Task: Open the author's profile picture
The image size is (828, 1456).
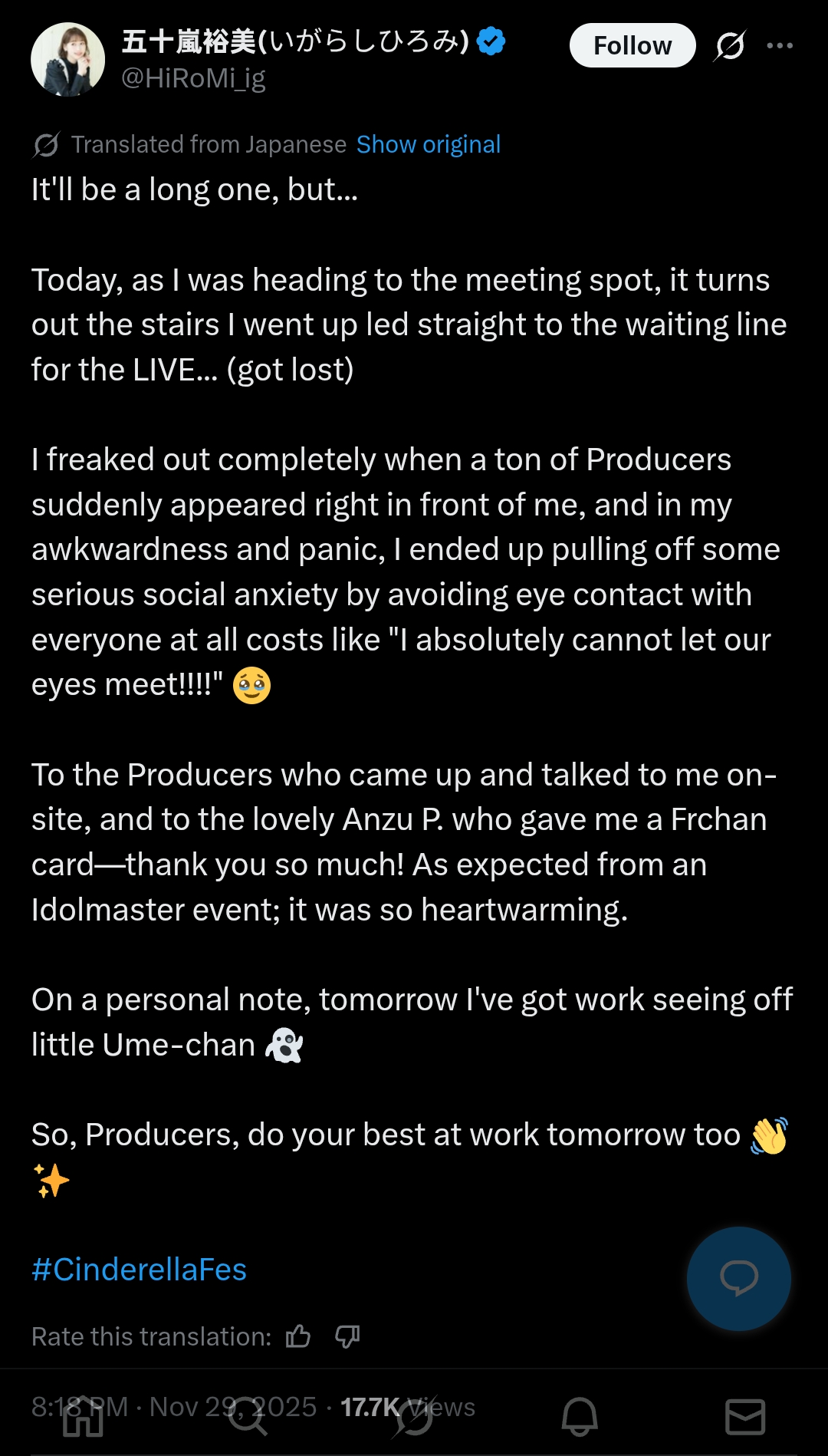Action: pos(67,59)
